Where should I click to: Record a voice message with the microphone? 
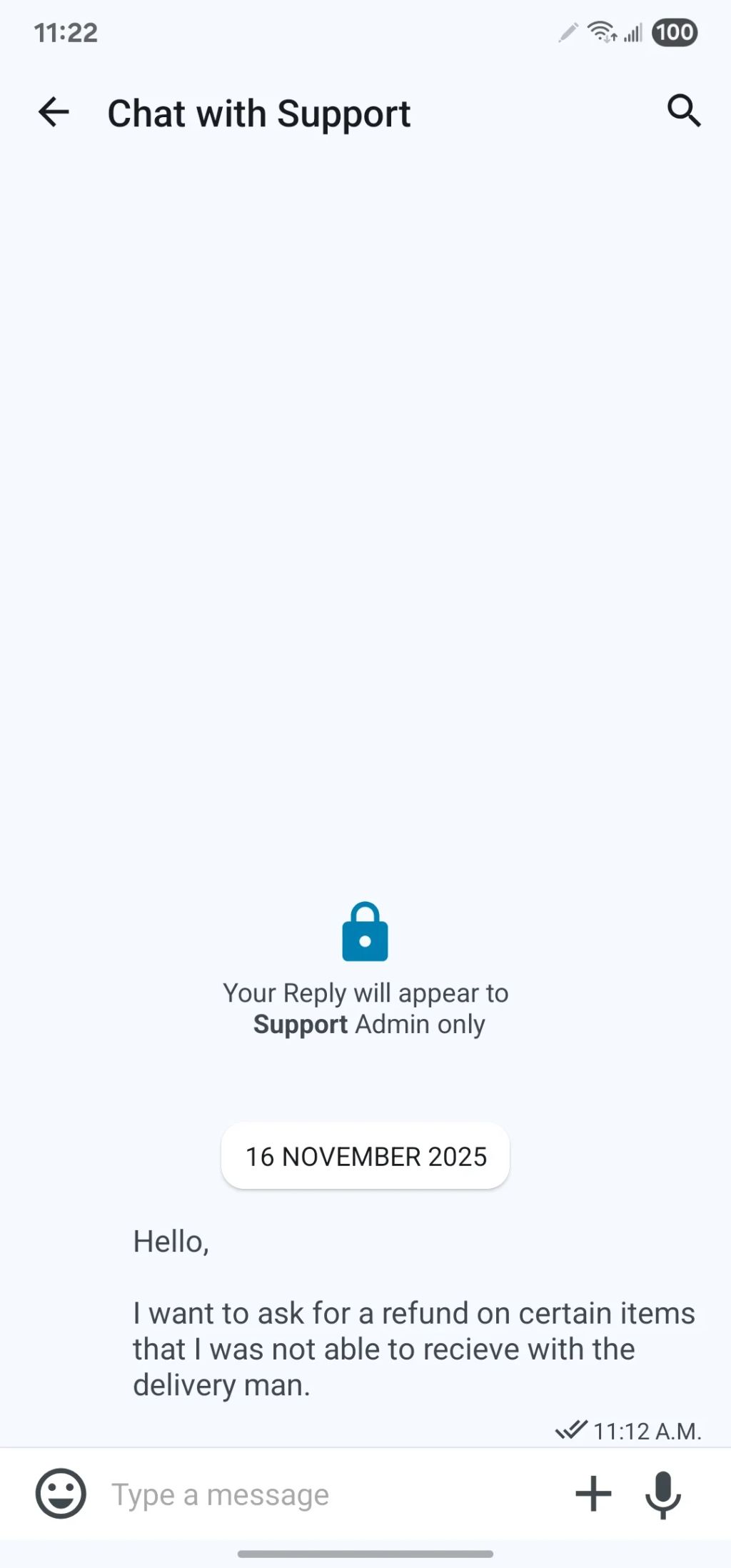pyautogui.click(x=663, y=1494)
